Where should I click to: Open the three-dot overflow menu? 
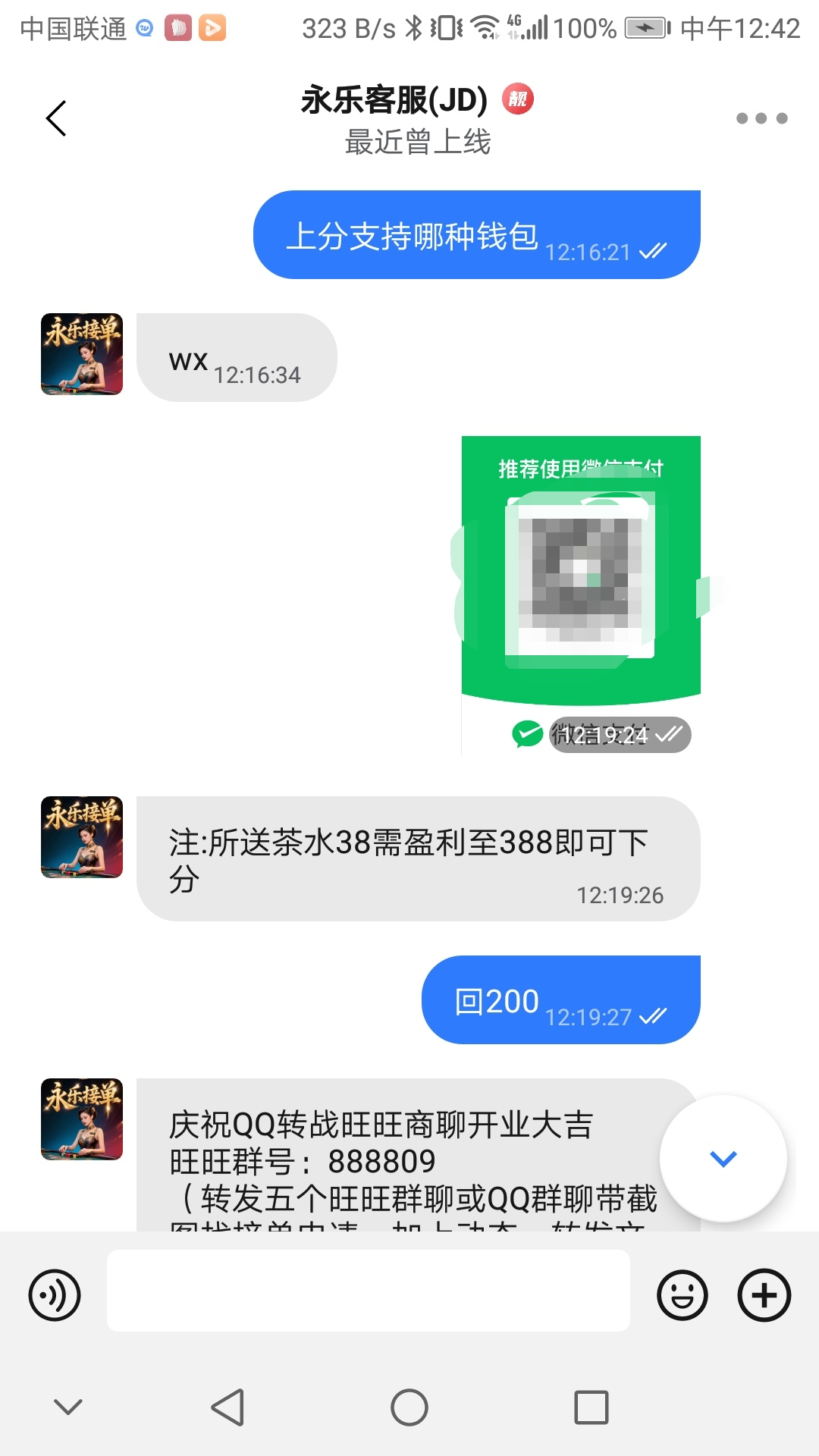[x=761, y=118]
